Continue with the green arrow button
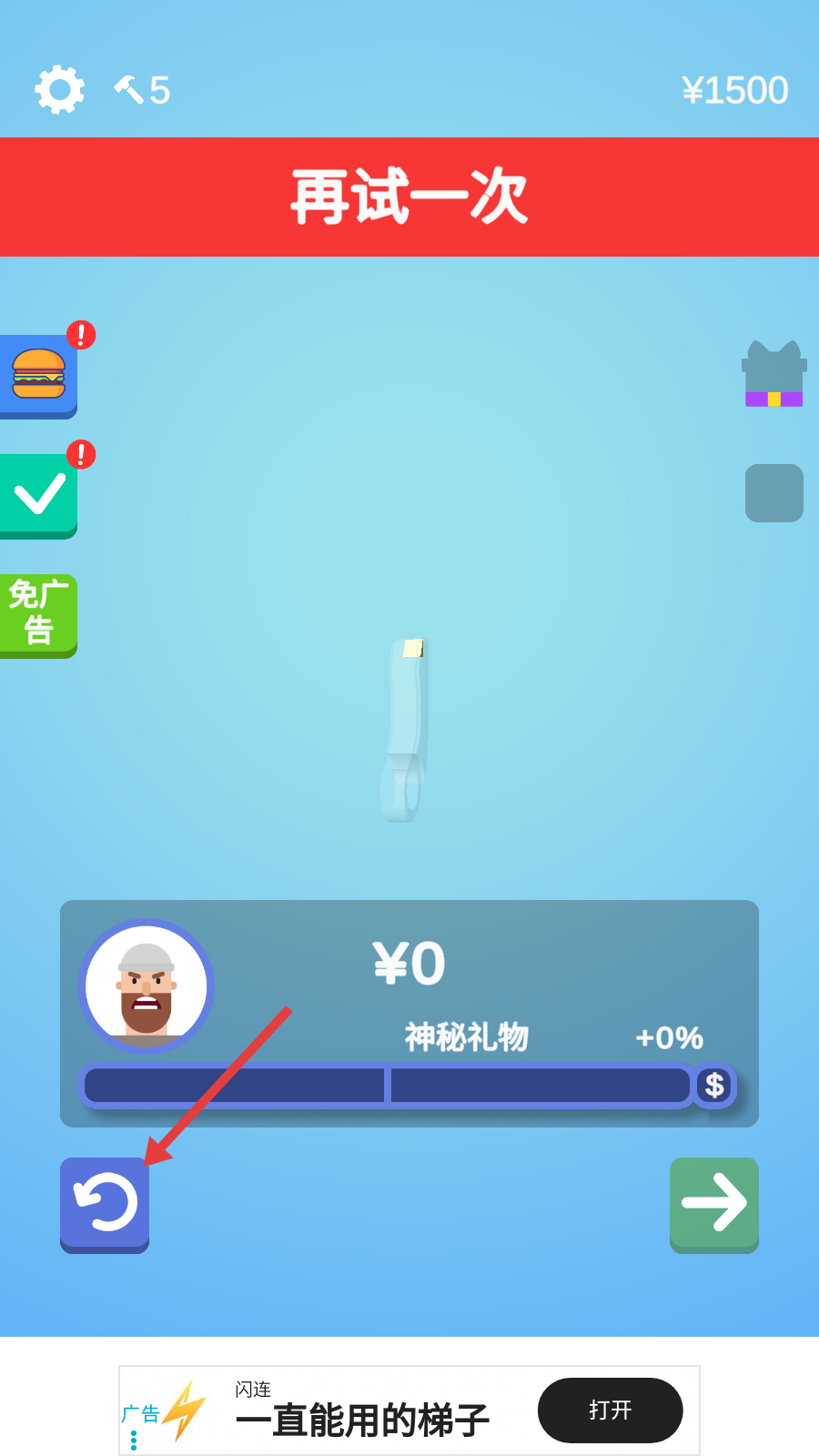This screenshot has width=819, height=1456. coord(714,1204)
